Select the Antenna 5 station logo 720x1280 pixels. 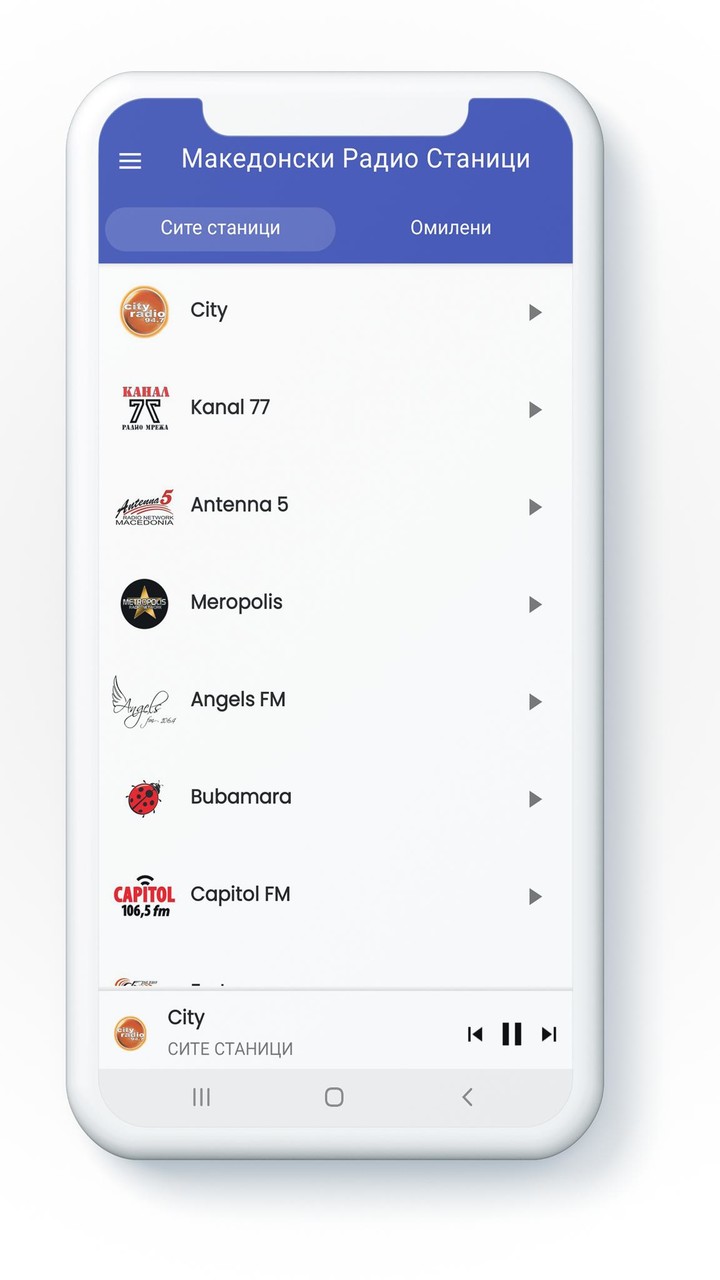[x=143, y=506]
